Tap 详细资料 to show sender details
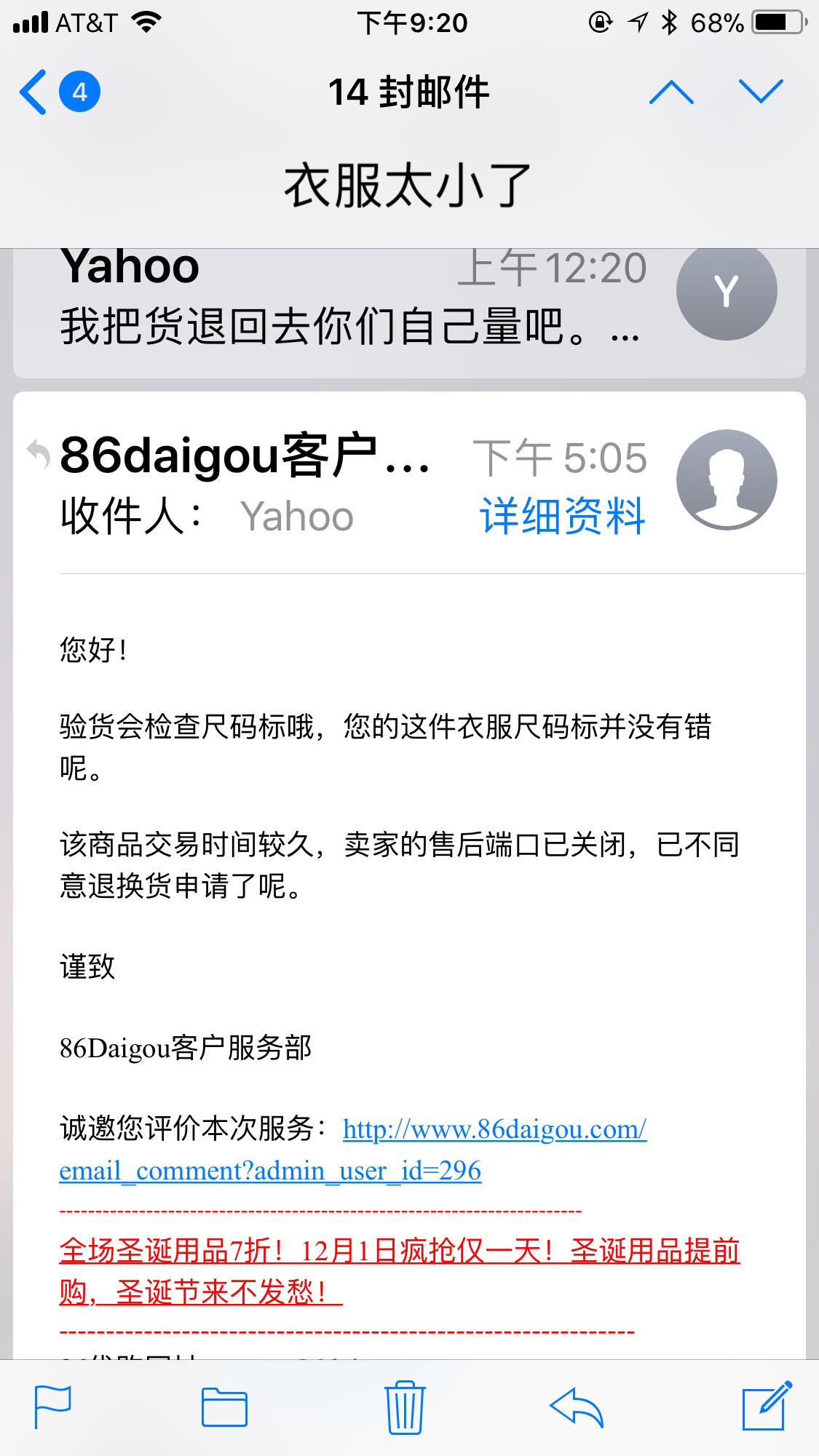The image size is (819, 1456). pos(562,517)
